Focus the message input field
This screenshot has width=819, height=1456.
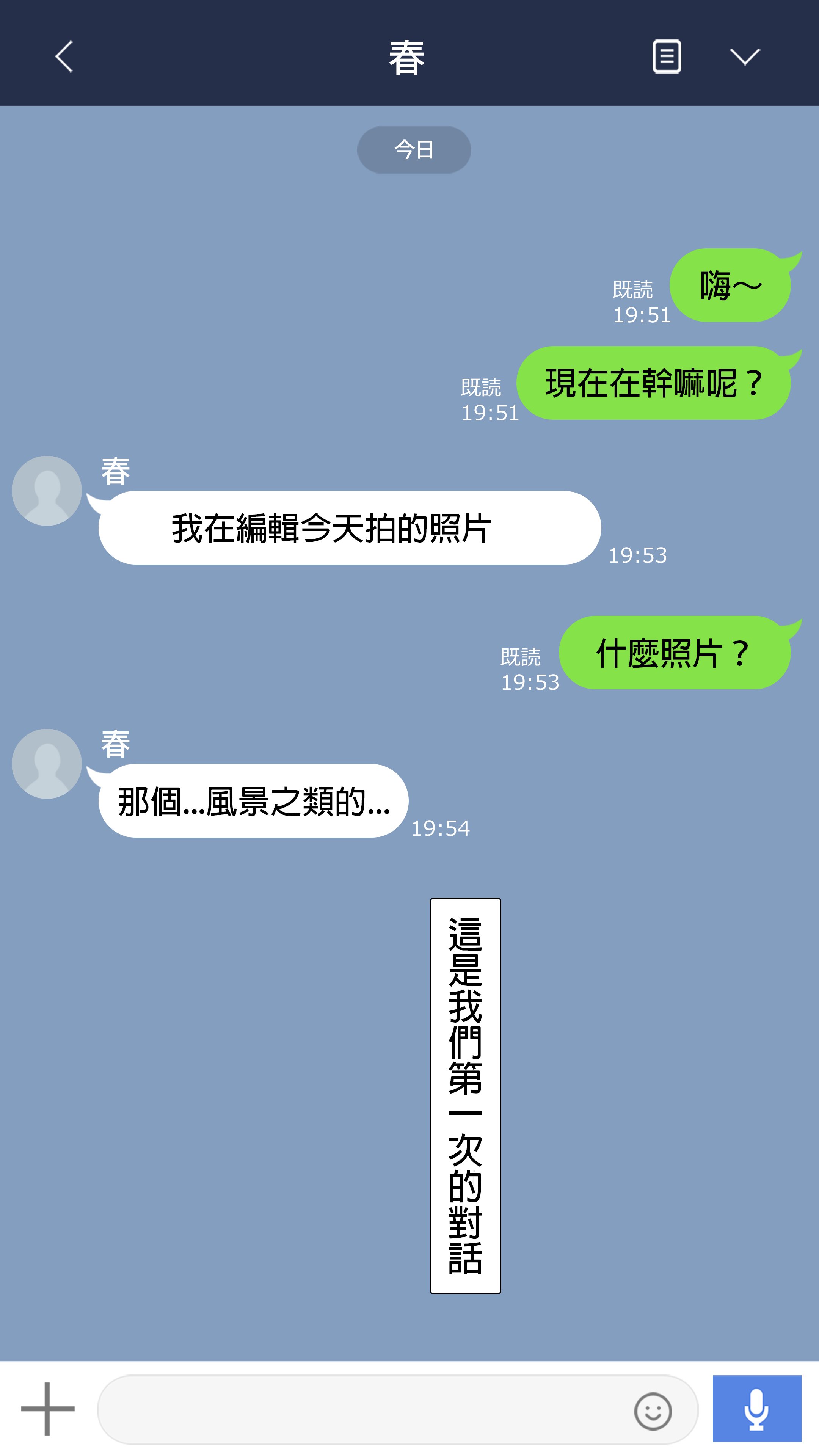[x=362, y=1410]
